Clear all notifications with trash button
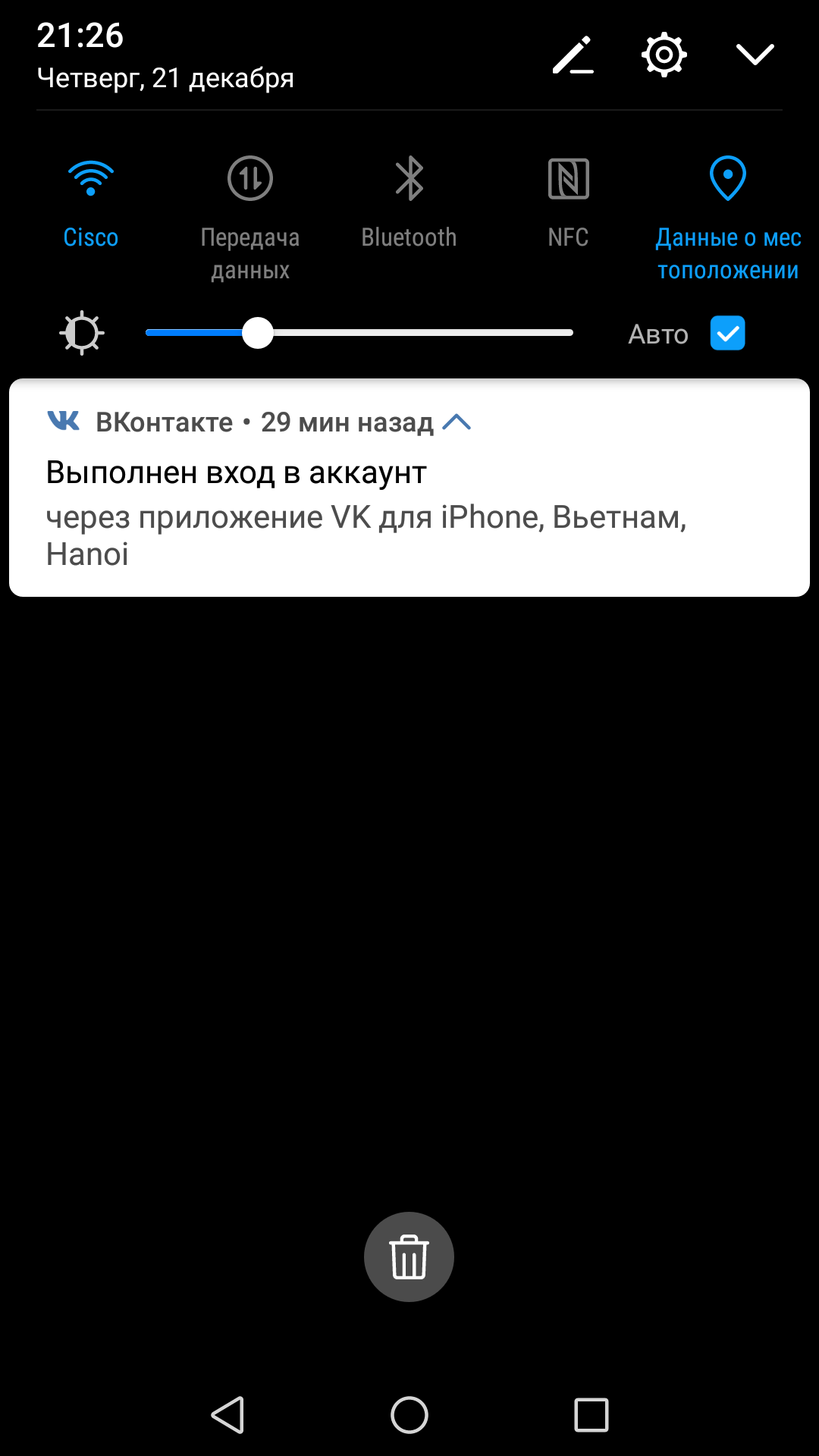 (409, 1257)
